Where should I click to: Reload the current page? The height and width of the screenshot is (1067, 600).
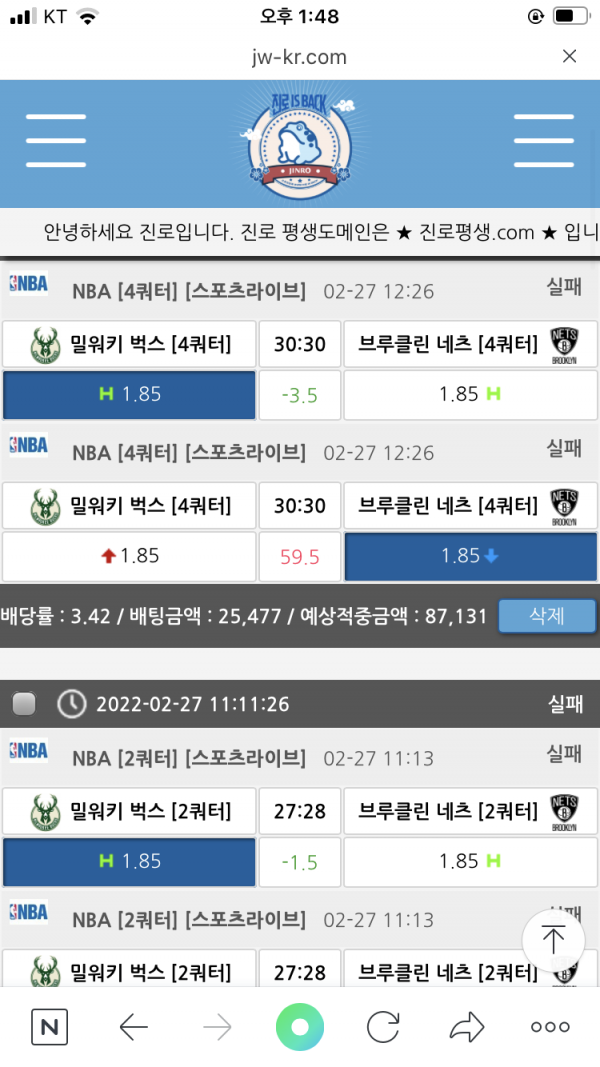point(383,1026)
